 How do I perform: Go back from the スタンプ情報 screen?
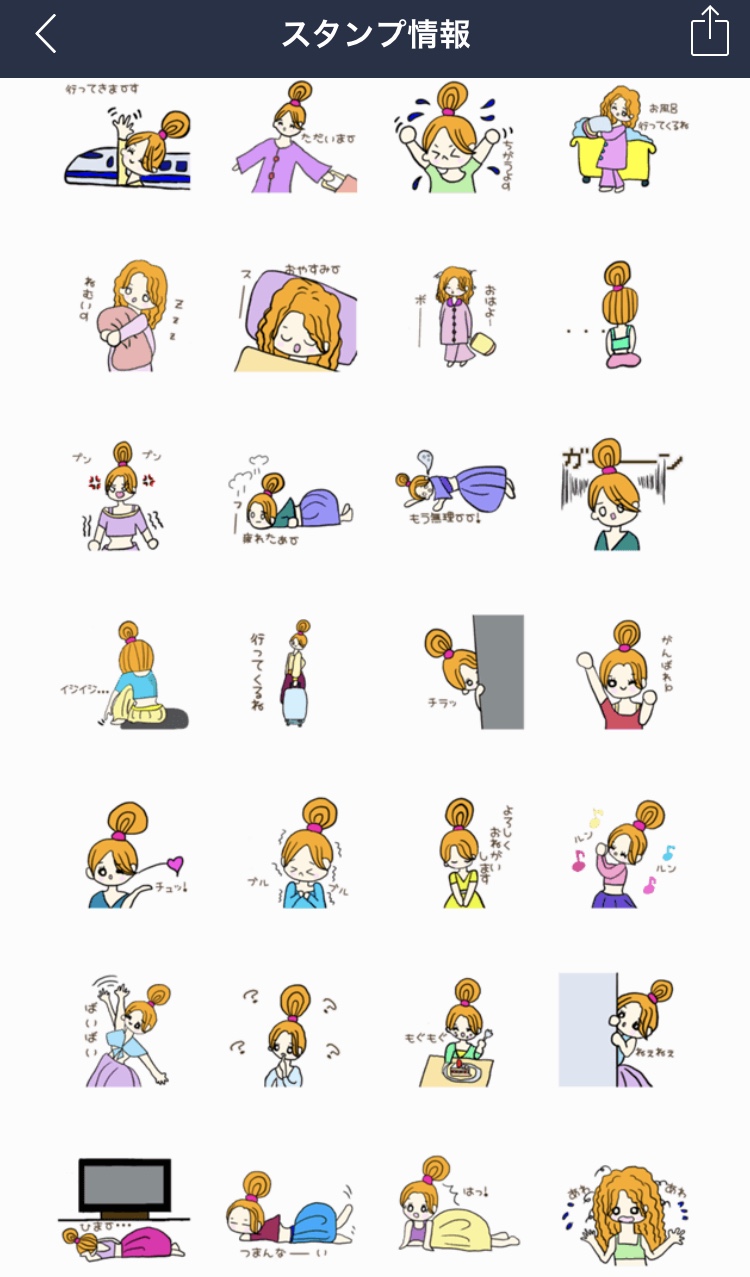point(47,35)
